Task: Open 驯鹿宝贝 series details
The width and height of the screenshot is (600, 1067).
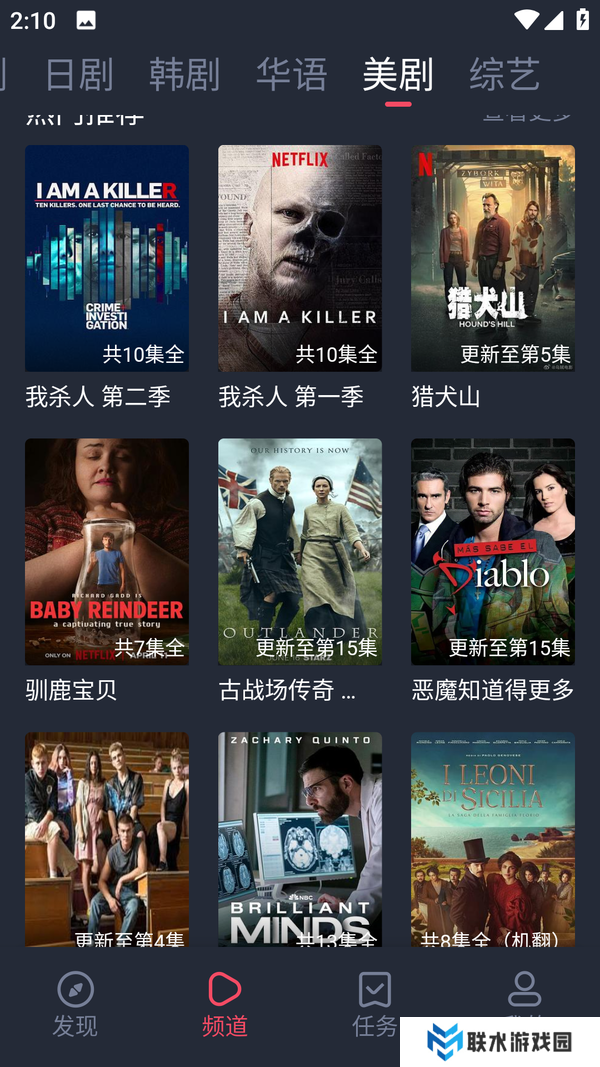Action: coord(107,551)
